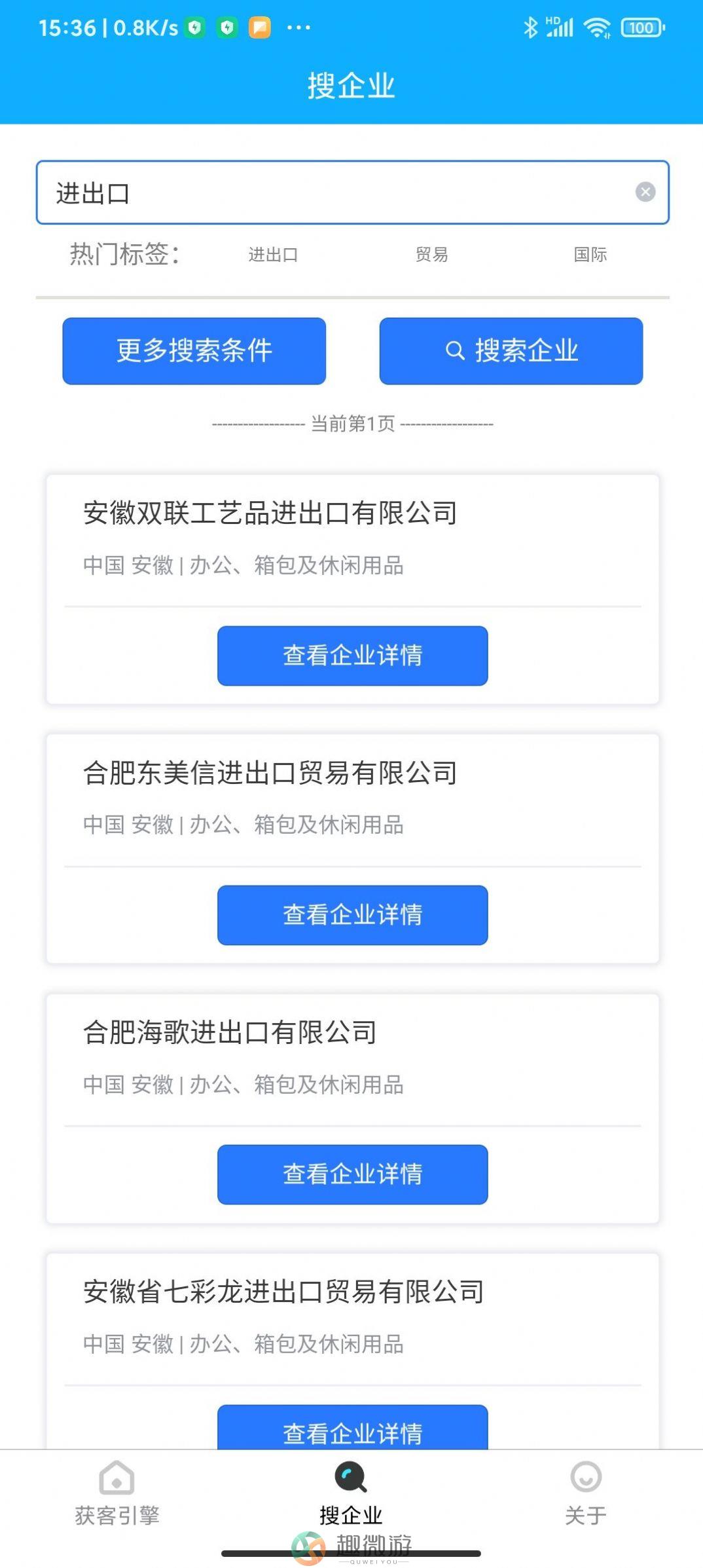The width and height of the screenshot is (703, 1568).
Task: Tap the search box containing 进出口
Action: coord(352,193)
